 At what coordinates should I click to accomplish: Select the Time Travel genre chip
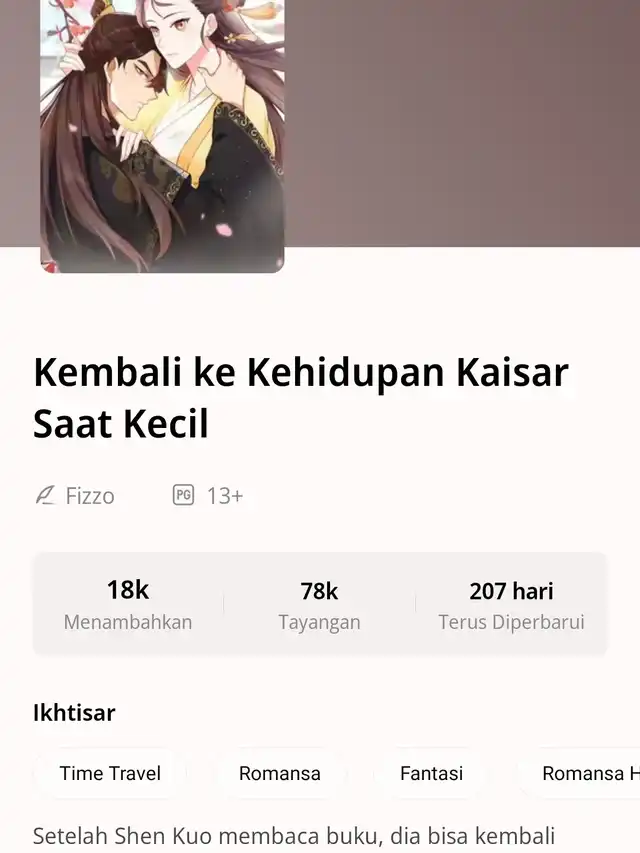(x=110, y=773)
